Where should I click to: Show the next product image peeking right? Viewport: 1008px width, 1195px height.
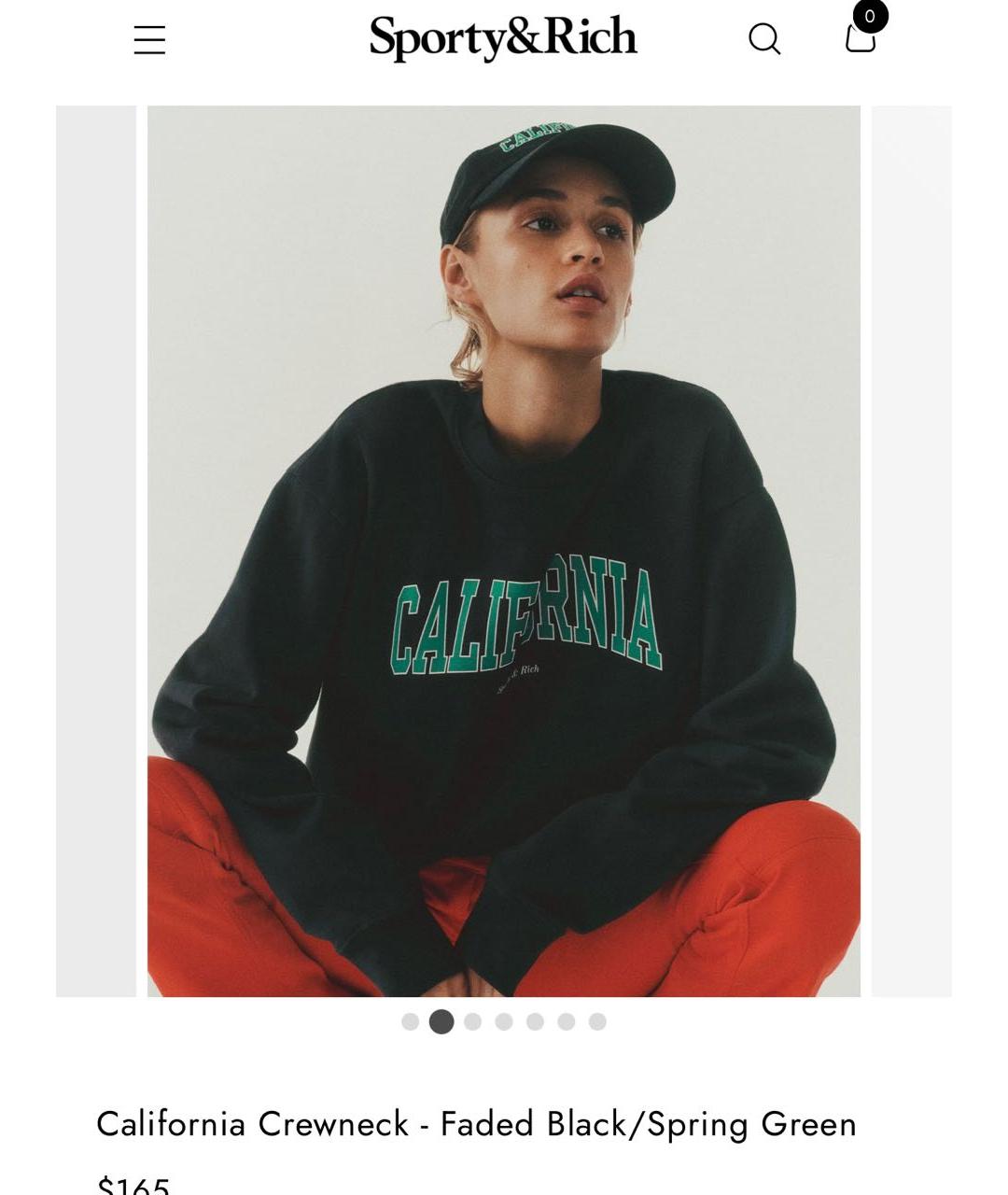pyautogui.click(x=911, y=551)
